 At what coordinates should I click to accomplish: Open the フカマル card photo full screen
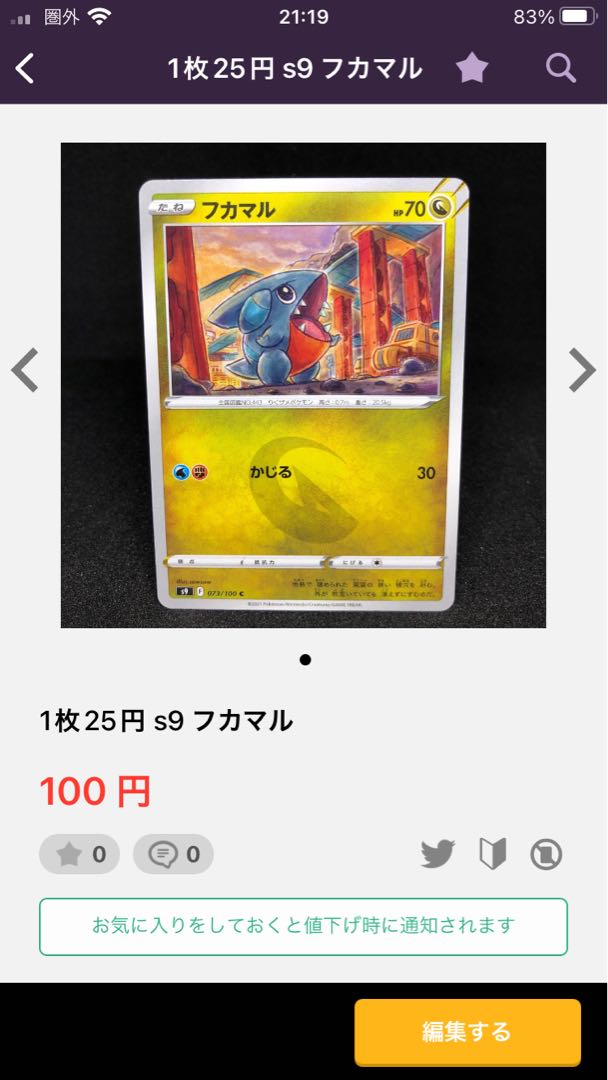pos(303,385)
